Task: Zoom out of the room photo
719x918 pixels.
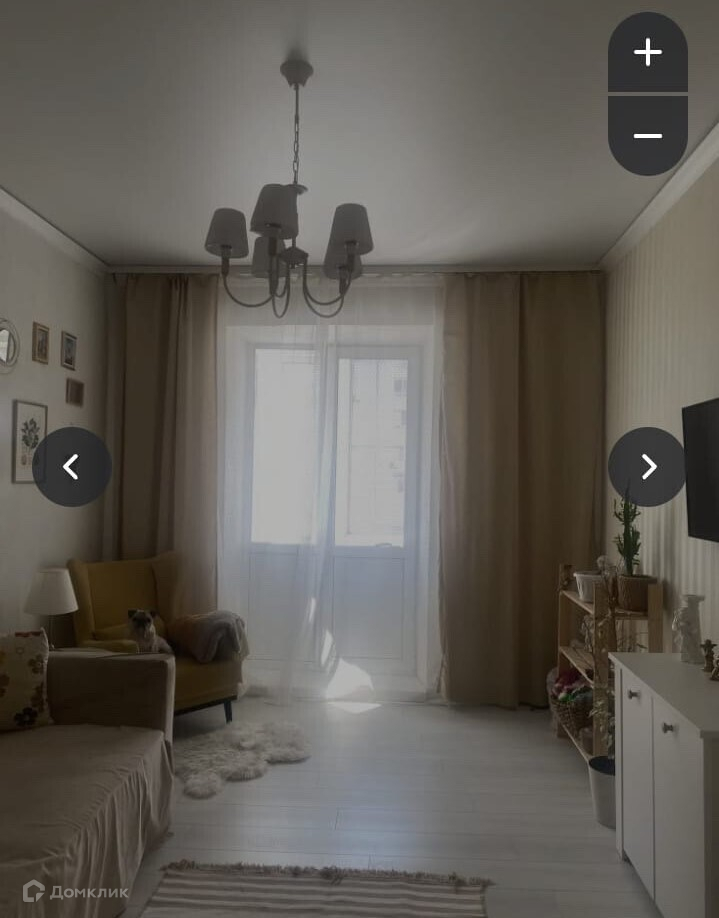Action: pyautogui.click(x=648, y=136)
